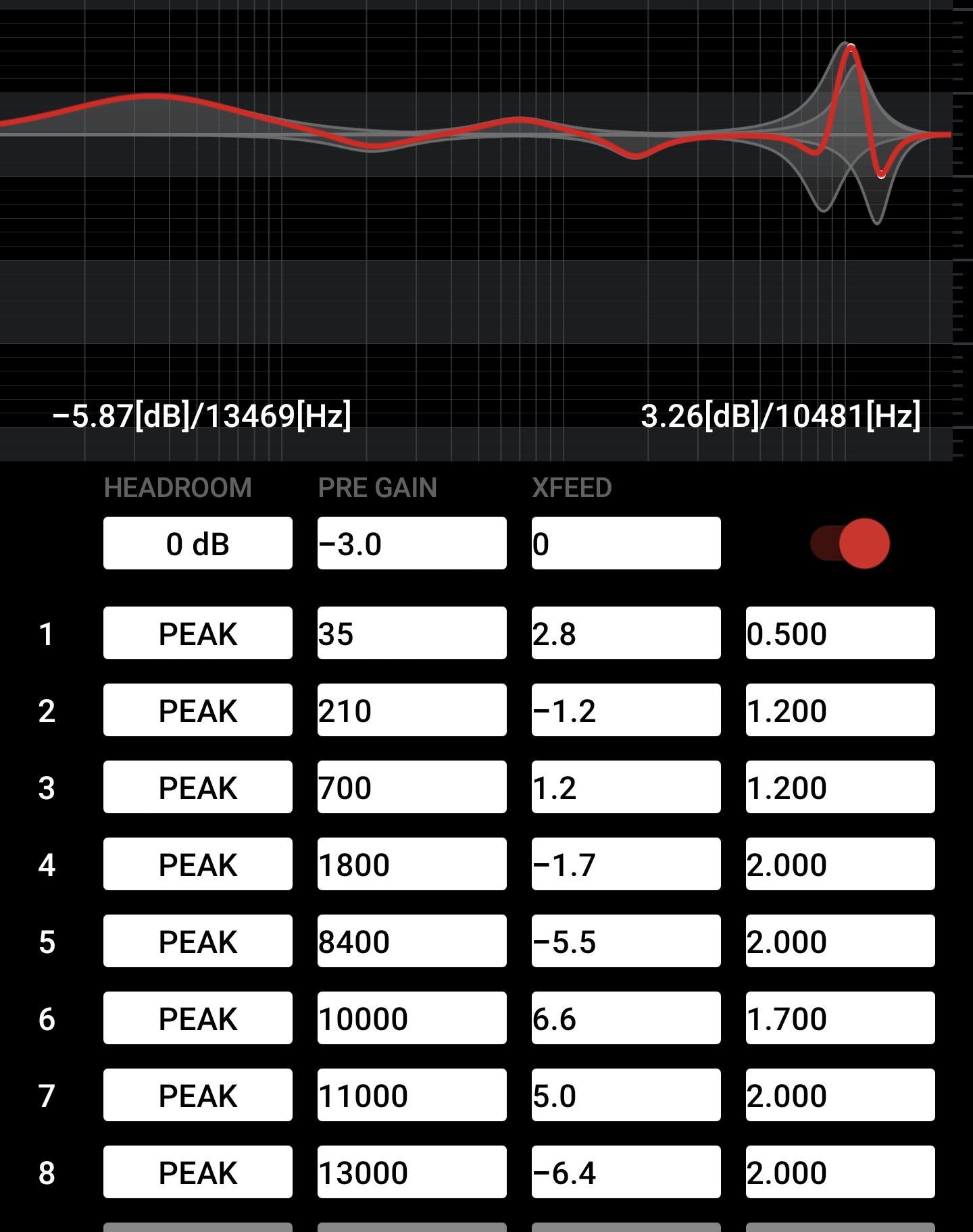Edit band 8 frequency 13000
973x1232 pixels.
point(411,1173)
